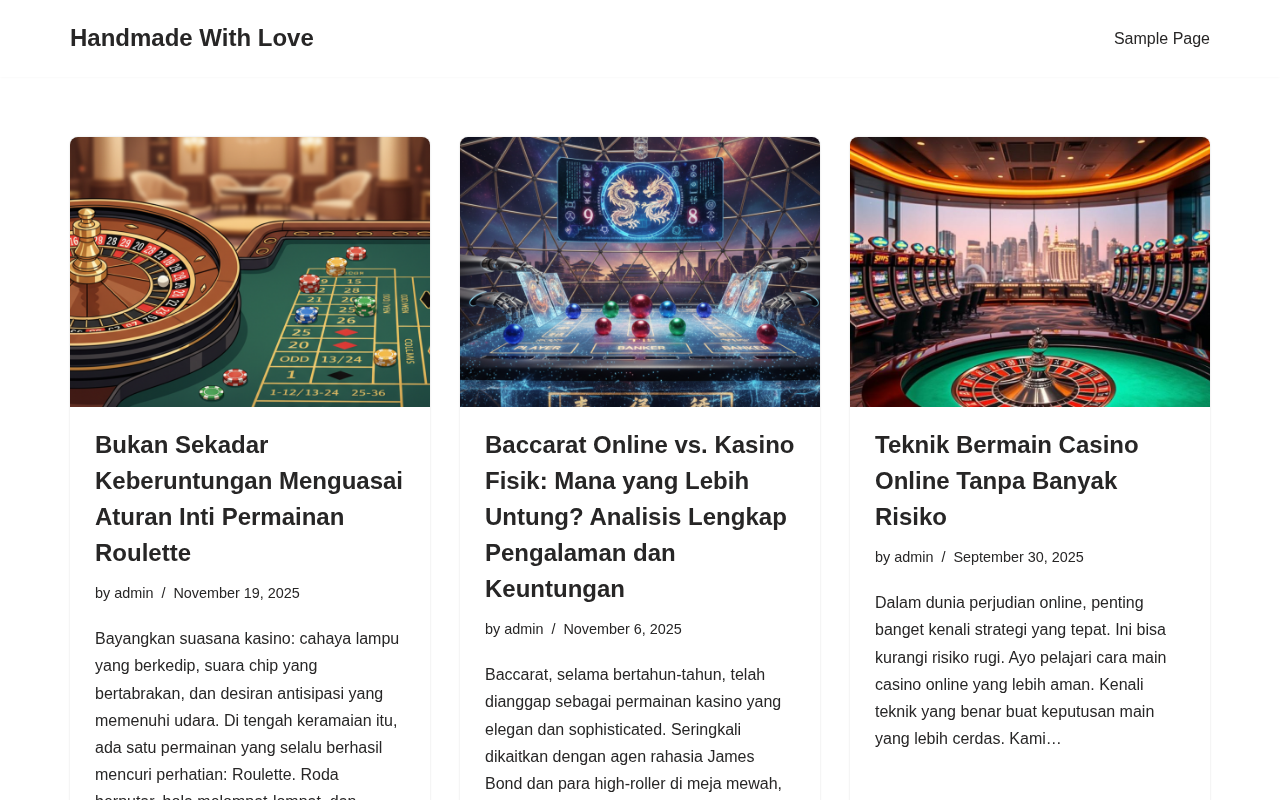Tap admin author on the November 6 post
Viewport: 1280px width, 800px height.
pyautogui.click(x=524, y=629)
